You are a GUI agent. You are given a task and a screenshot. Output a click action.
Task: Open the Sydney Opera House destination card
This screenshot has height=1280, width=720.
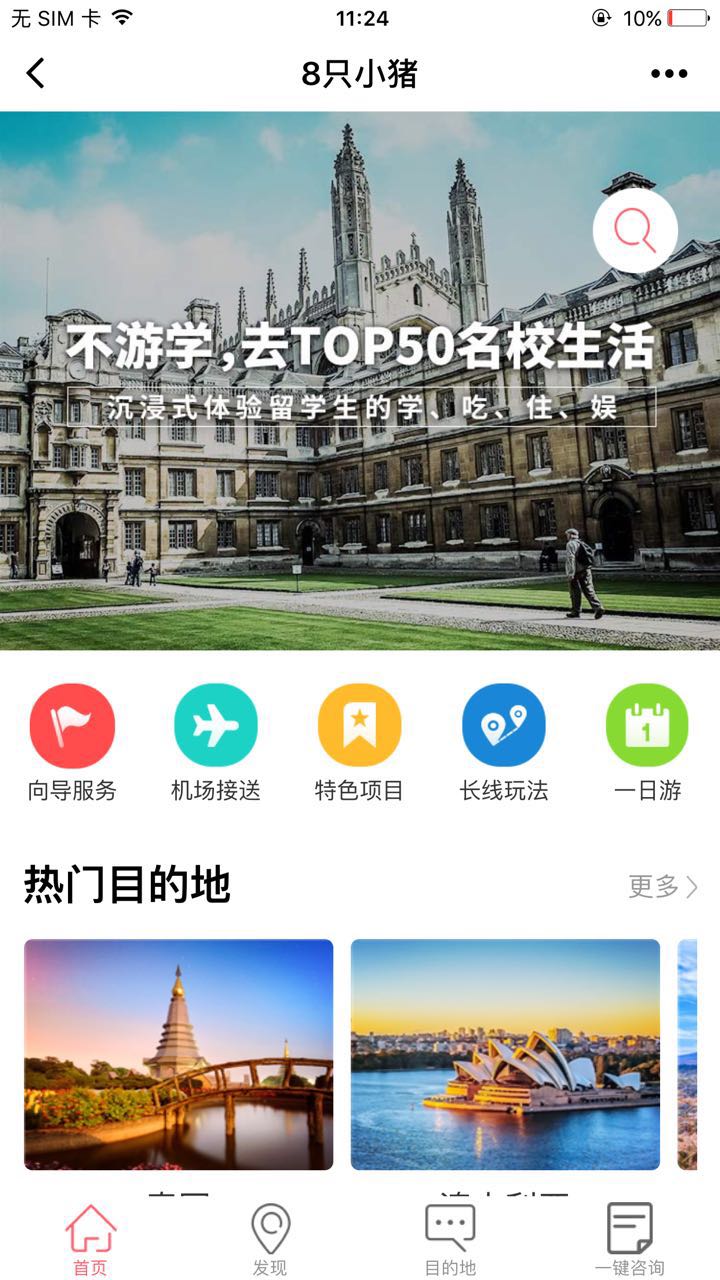coord(505,1054)
